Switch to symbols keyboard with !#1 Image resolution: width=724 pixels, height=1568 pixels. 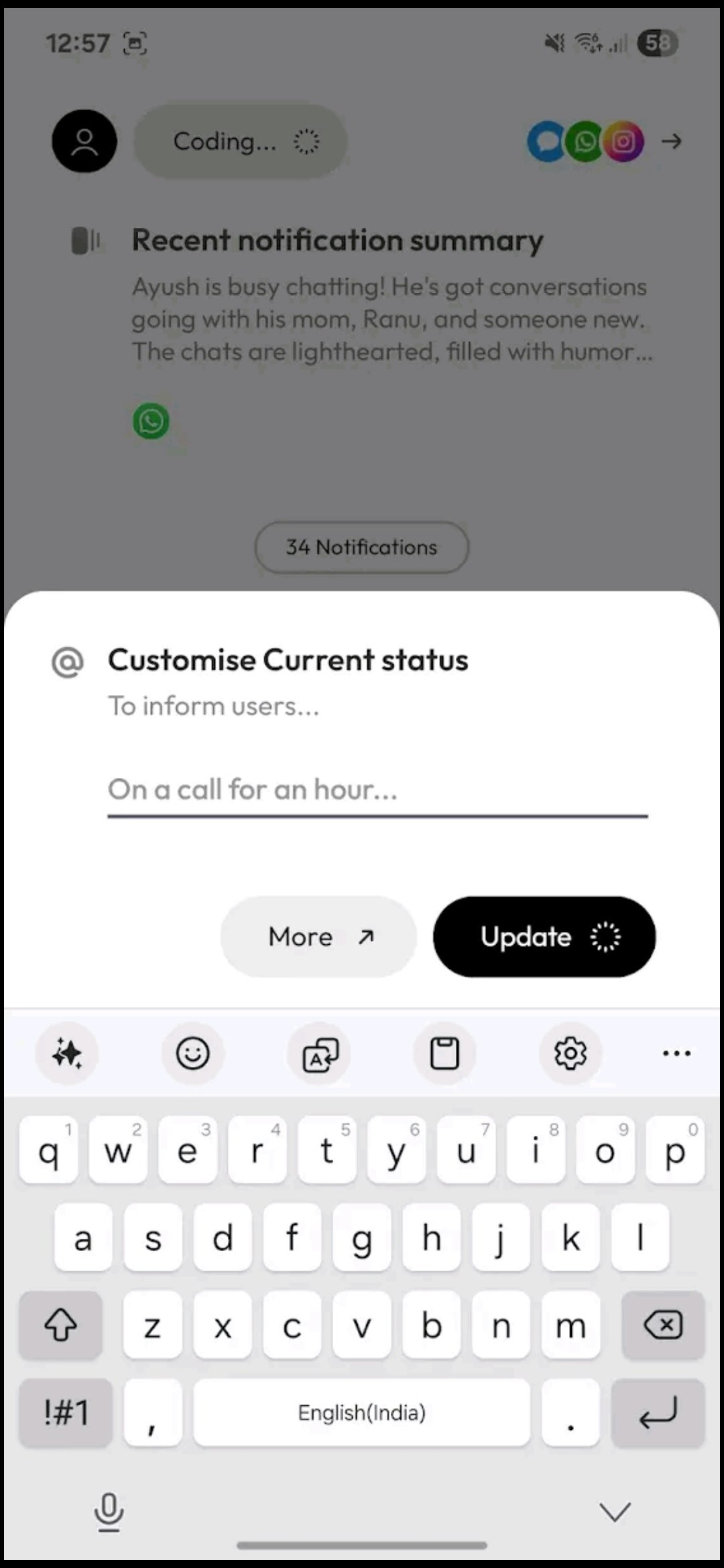click(66, 1412)
